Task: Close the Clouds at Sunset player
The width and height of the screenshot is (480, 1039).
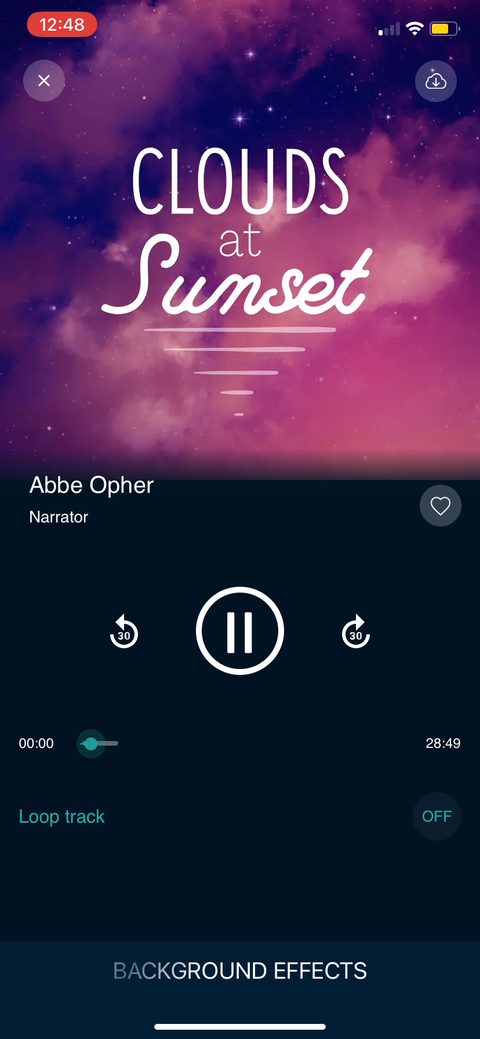Action: (x=44, y=81)
